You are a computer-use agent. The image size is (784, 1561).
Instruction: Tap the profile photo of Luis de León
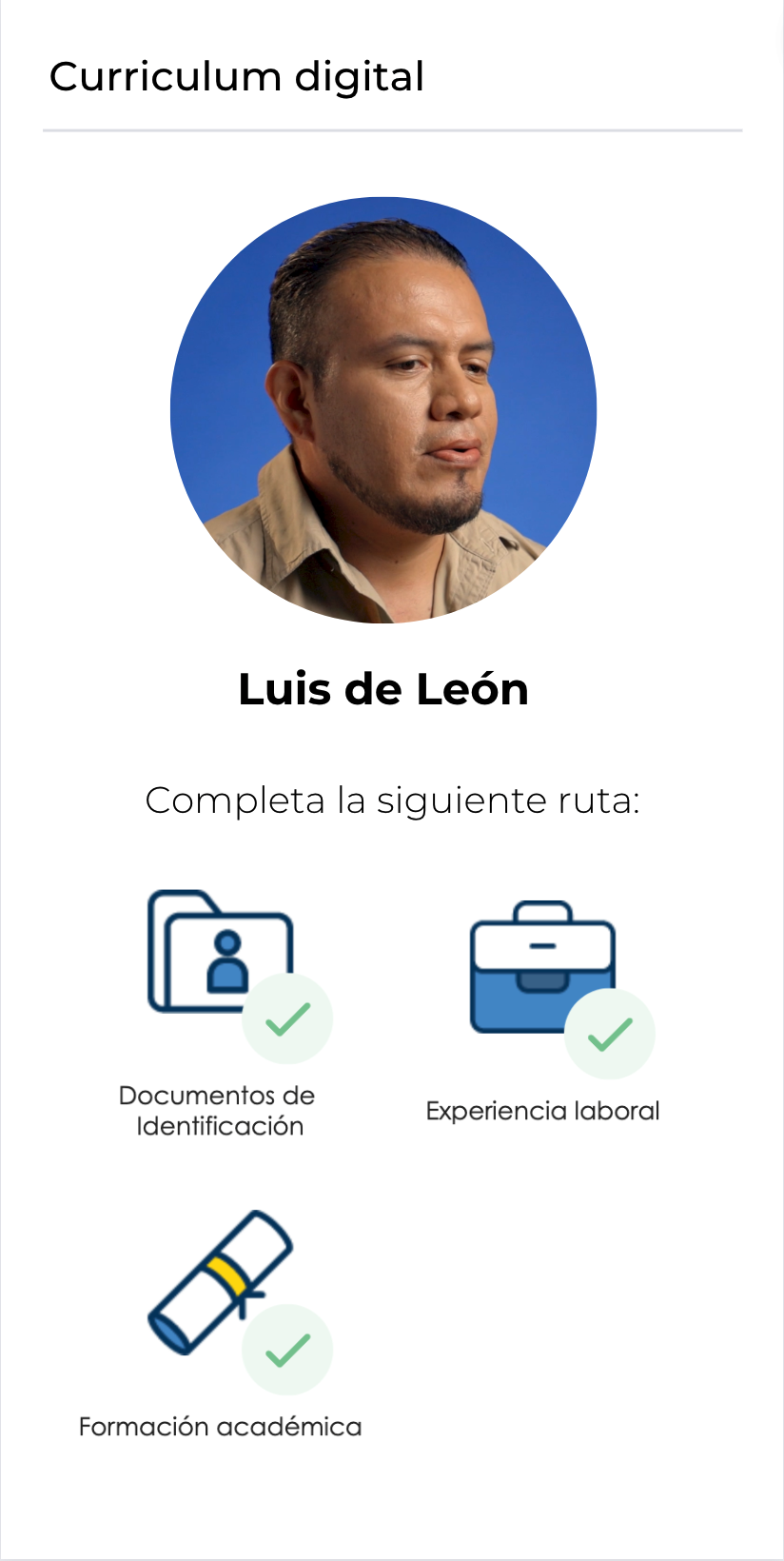click(383, 410)
